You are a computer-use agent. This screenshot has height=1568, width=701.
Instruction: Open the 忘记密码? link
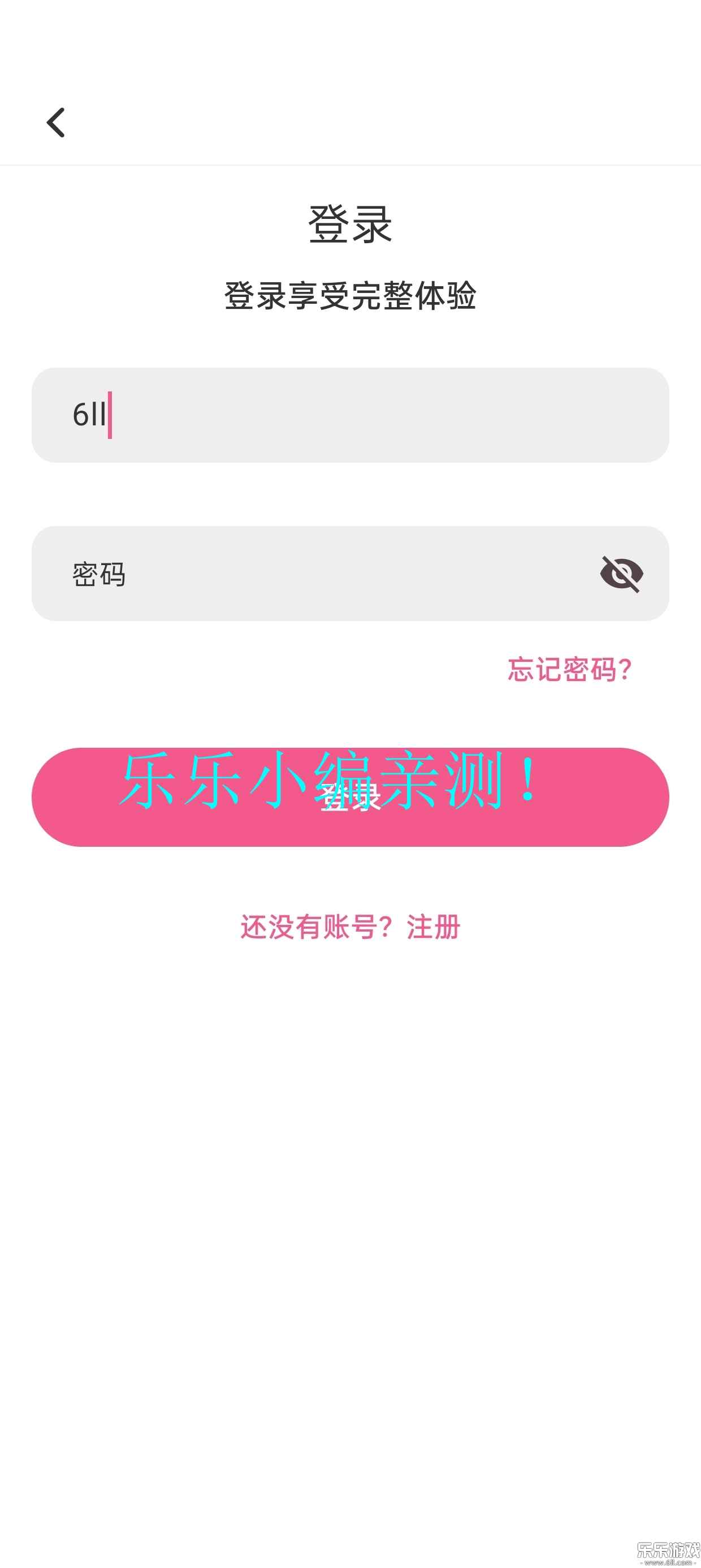pos(570,670)
